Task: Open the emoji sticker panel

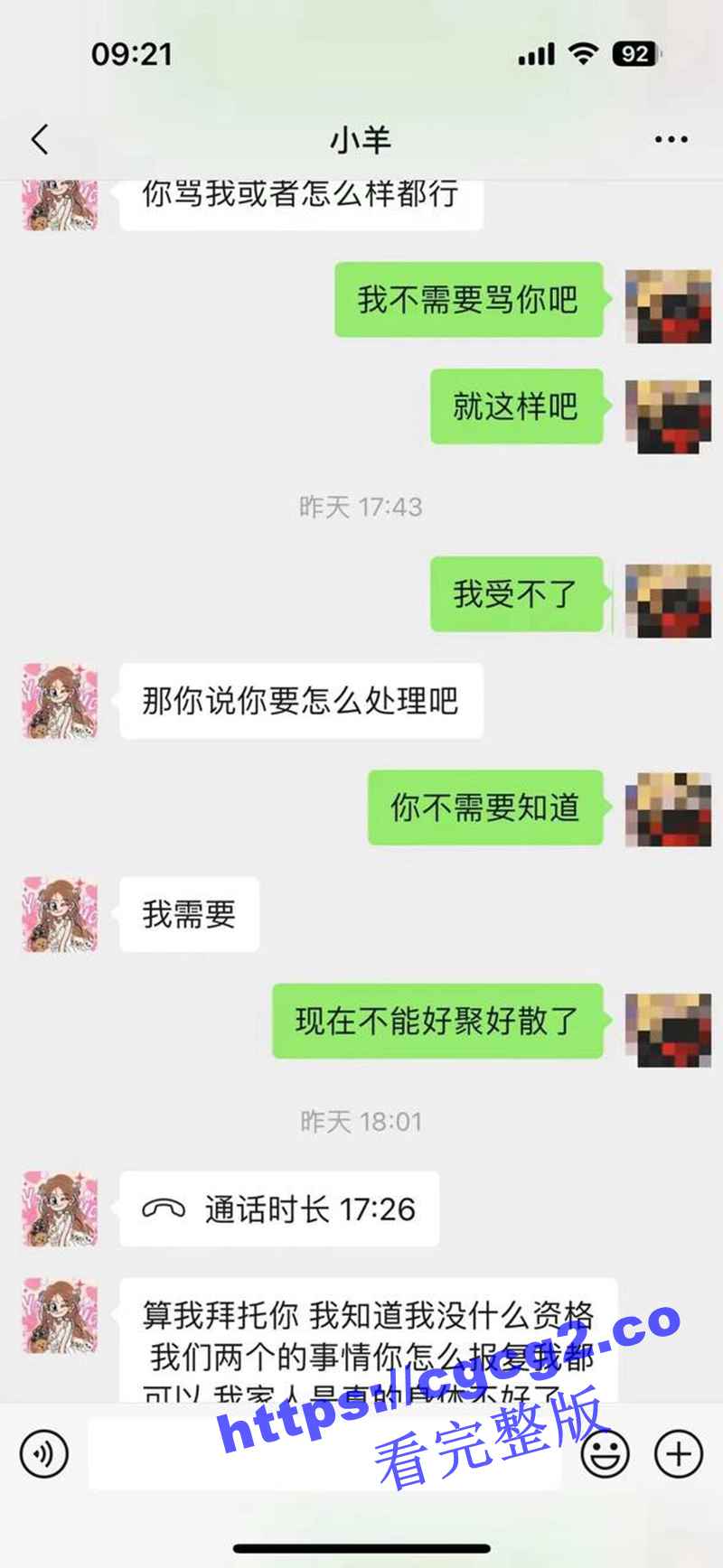Action: point(605,1454)
